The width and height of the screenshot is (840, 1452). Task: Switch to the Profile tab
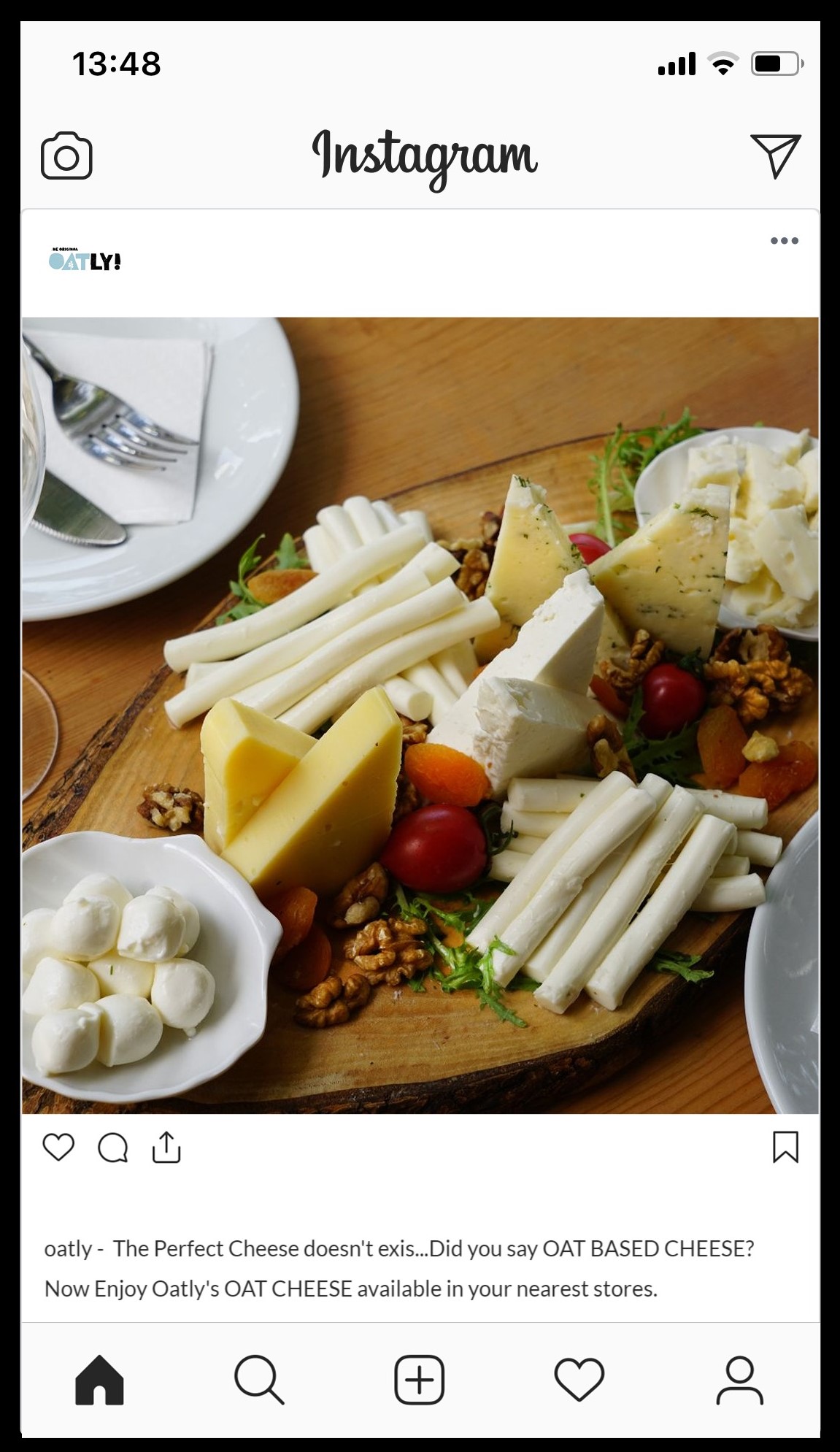point(739,1380)
